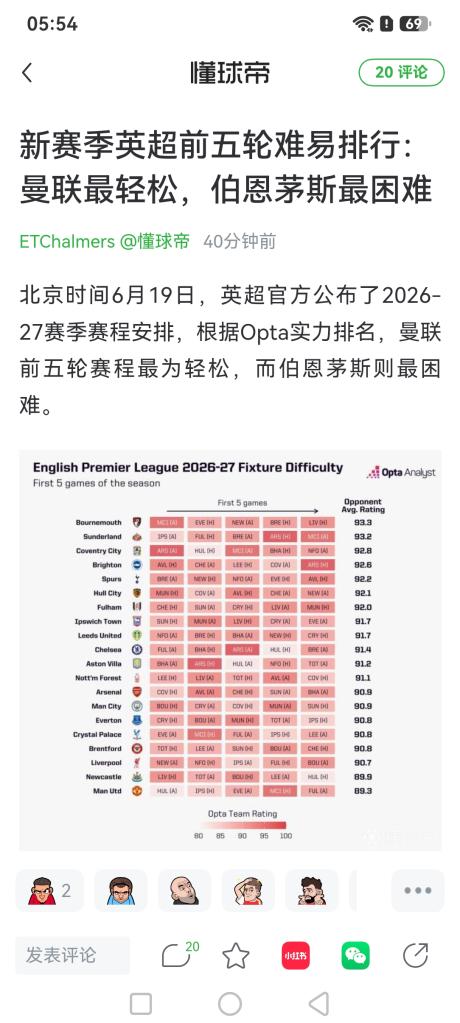Share the article to WeChat
Image resolution: width=460 pixels, height=1023 pixels.
pyautogui.click(x=355, y=956)
